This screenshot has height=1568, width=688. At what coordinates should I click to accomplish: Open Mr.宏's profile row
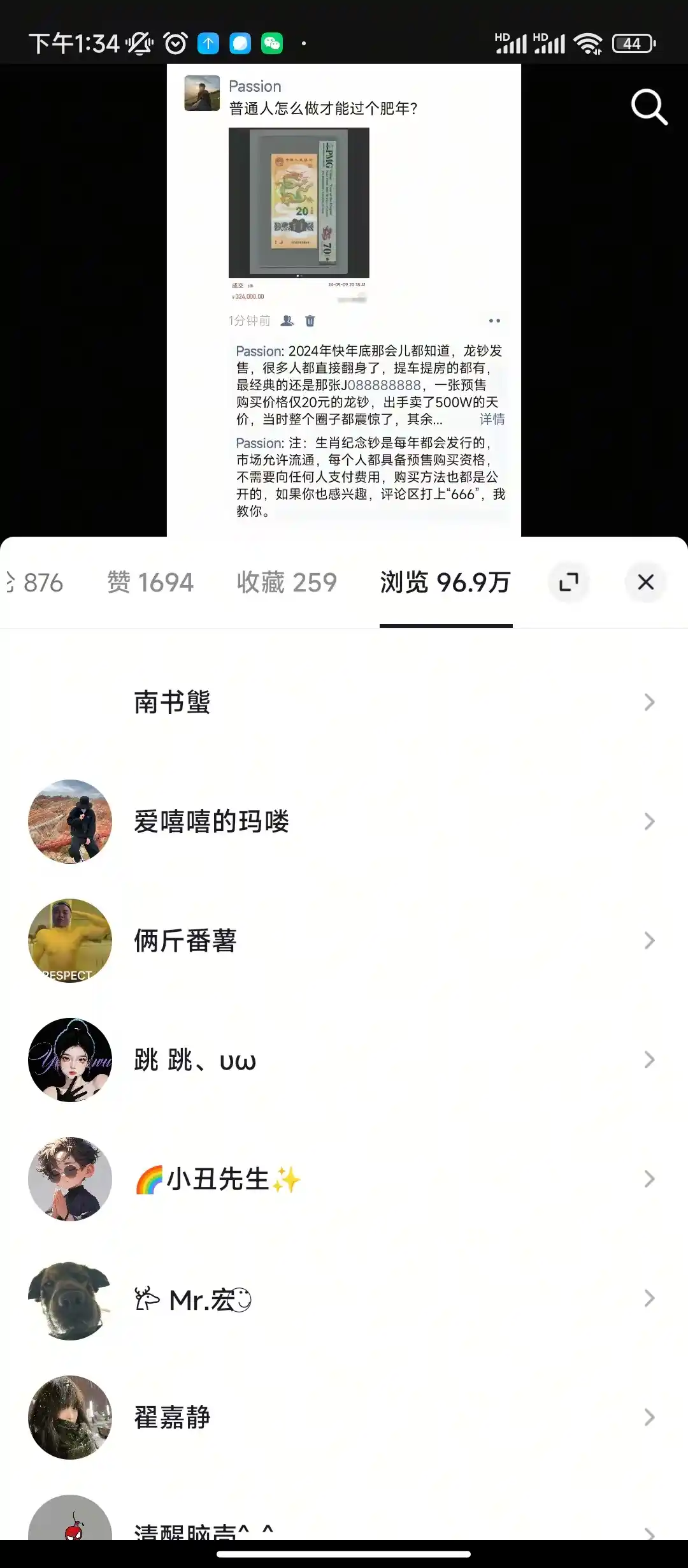pyautogui.click(x=344, y=1298)
